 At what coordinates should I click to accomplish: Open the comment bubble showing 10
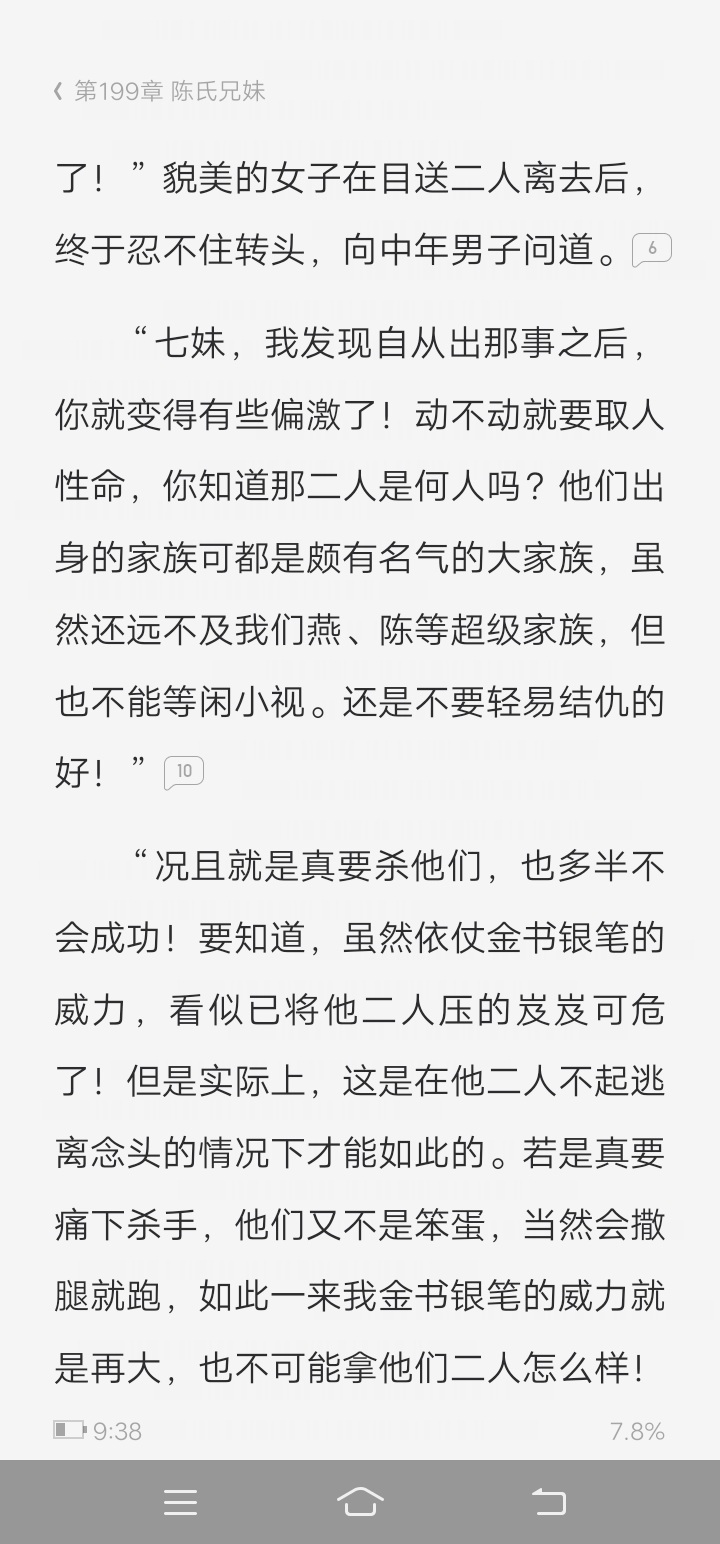tap(184, 772)
